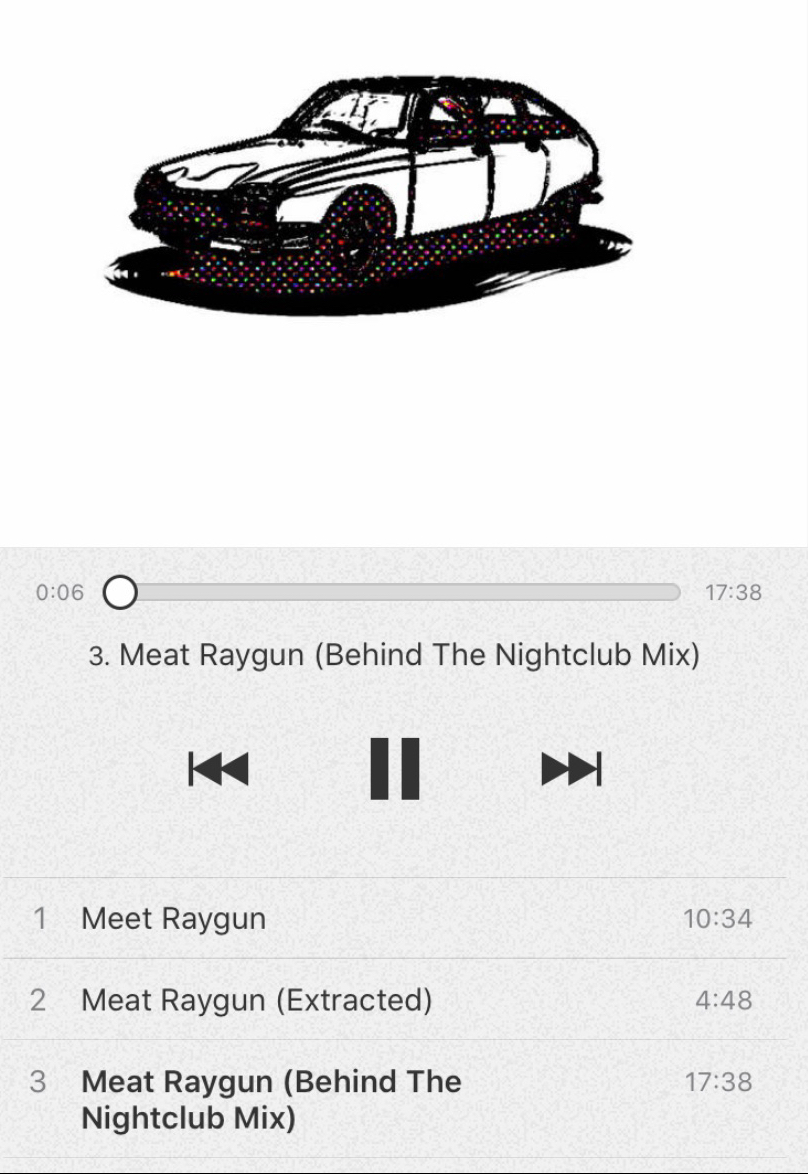Tap the playback progress slider

(400, 592)
